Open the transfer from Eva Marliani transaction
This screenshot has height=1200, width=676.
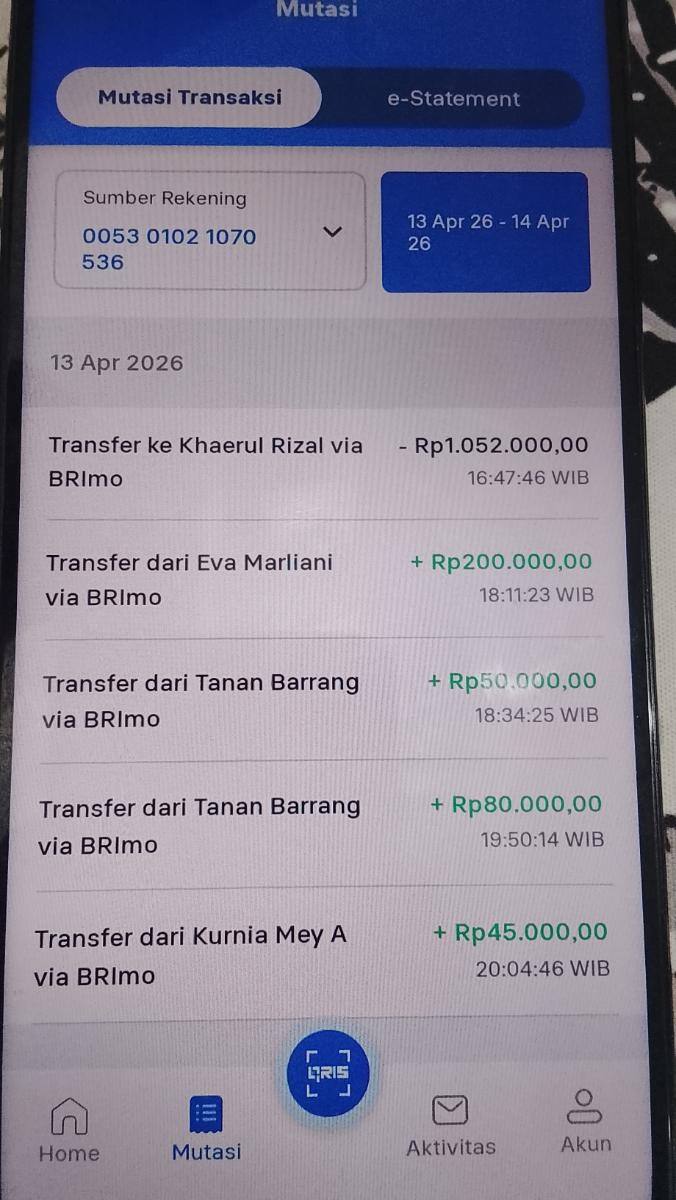318,579
